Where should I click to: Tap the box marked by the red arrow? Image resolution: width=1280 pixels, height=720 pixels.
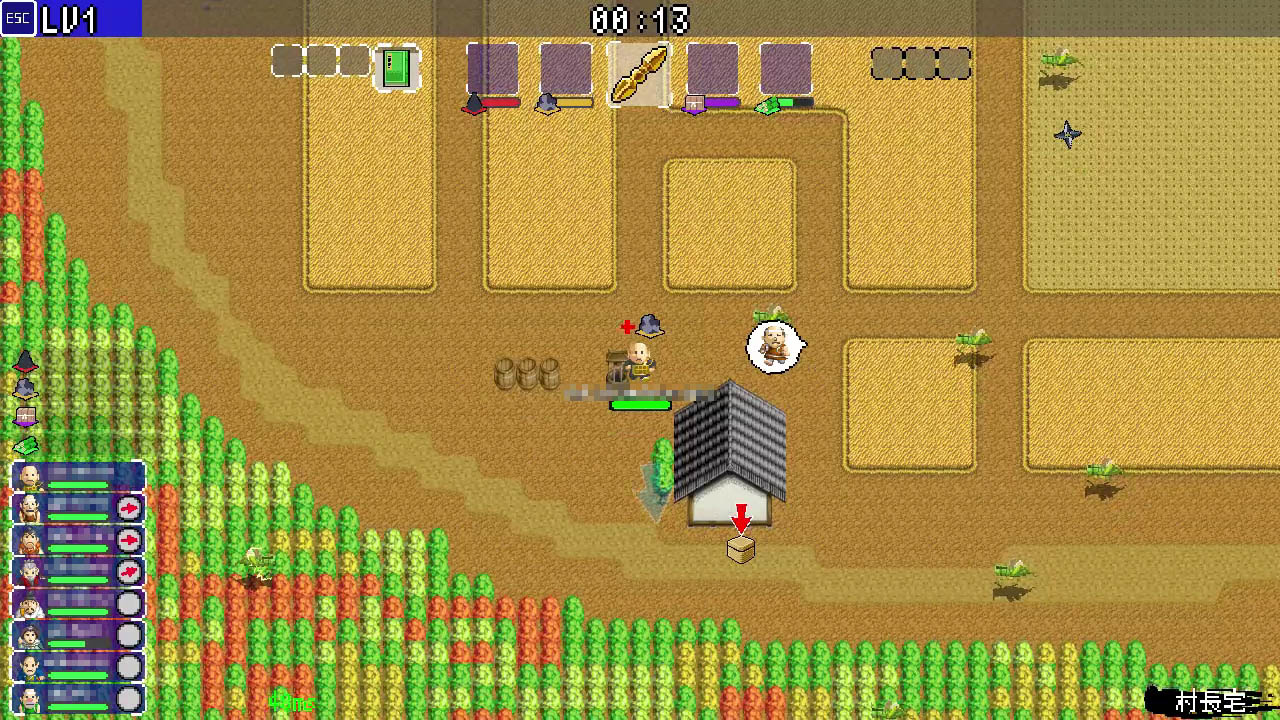pos(741,548)
